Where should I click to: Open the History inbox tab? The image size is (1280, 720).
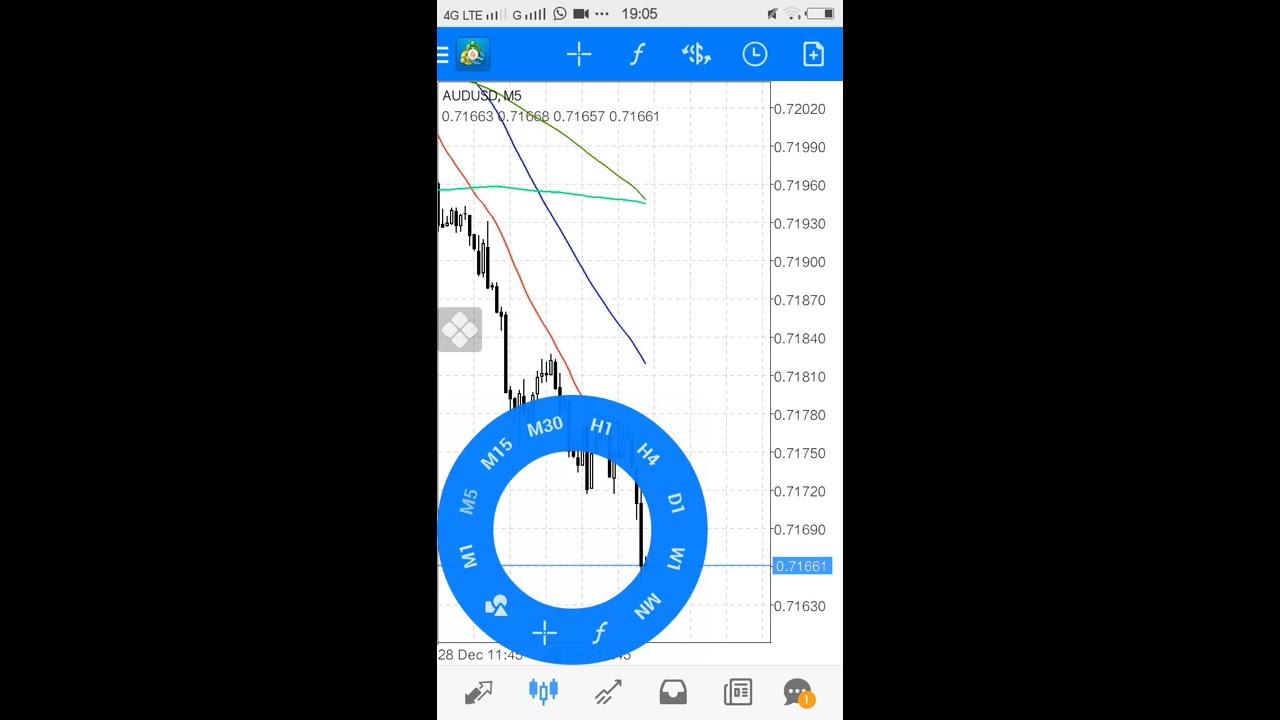point(673,692)
